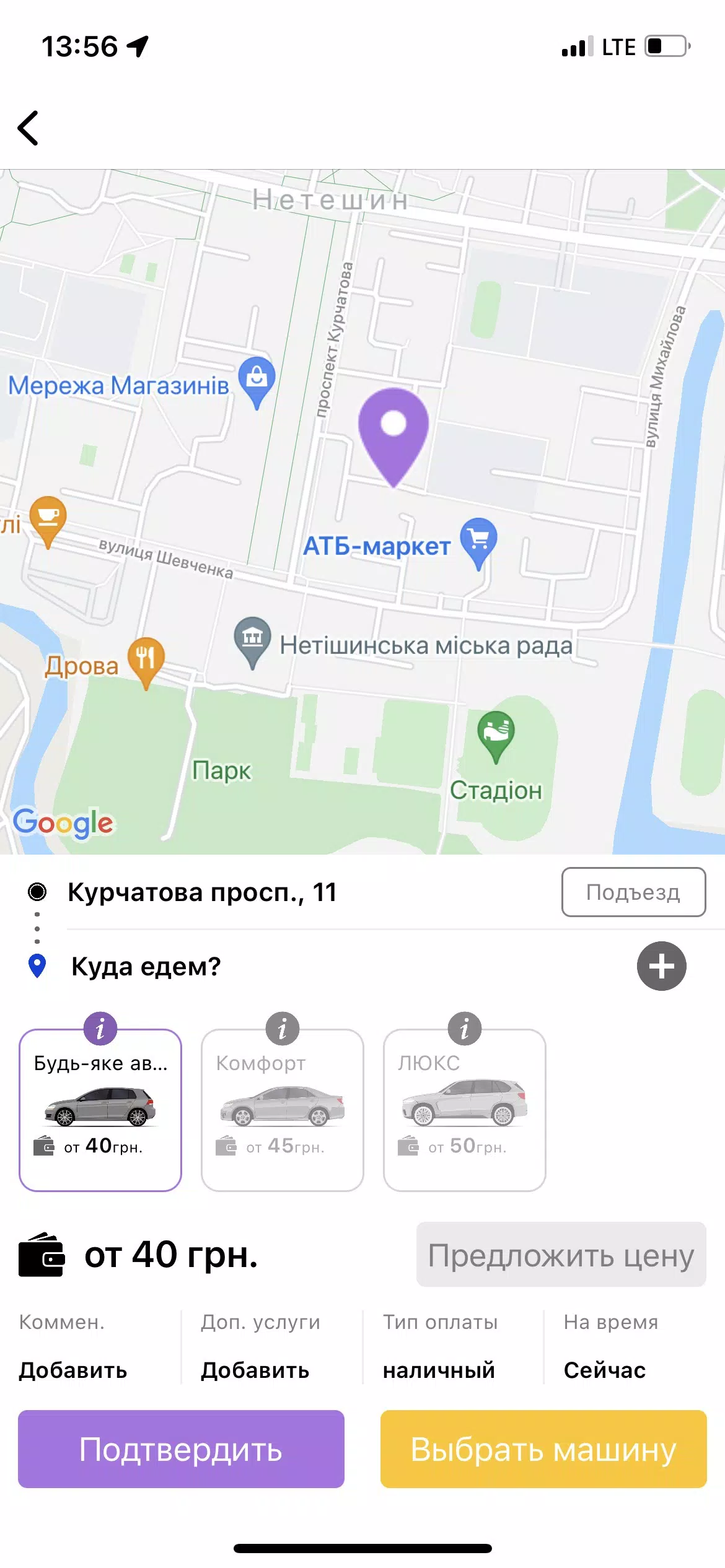The width and height of the screenshot is (725, 1568).
Task: Add extra services under Доп. услуги
Action: pos(255,1370)
